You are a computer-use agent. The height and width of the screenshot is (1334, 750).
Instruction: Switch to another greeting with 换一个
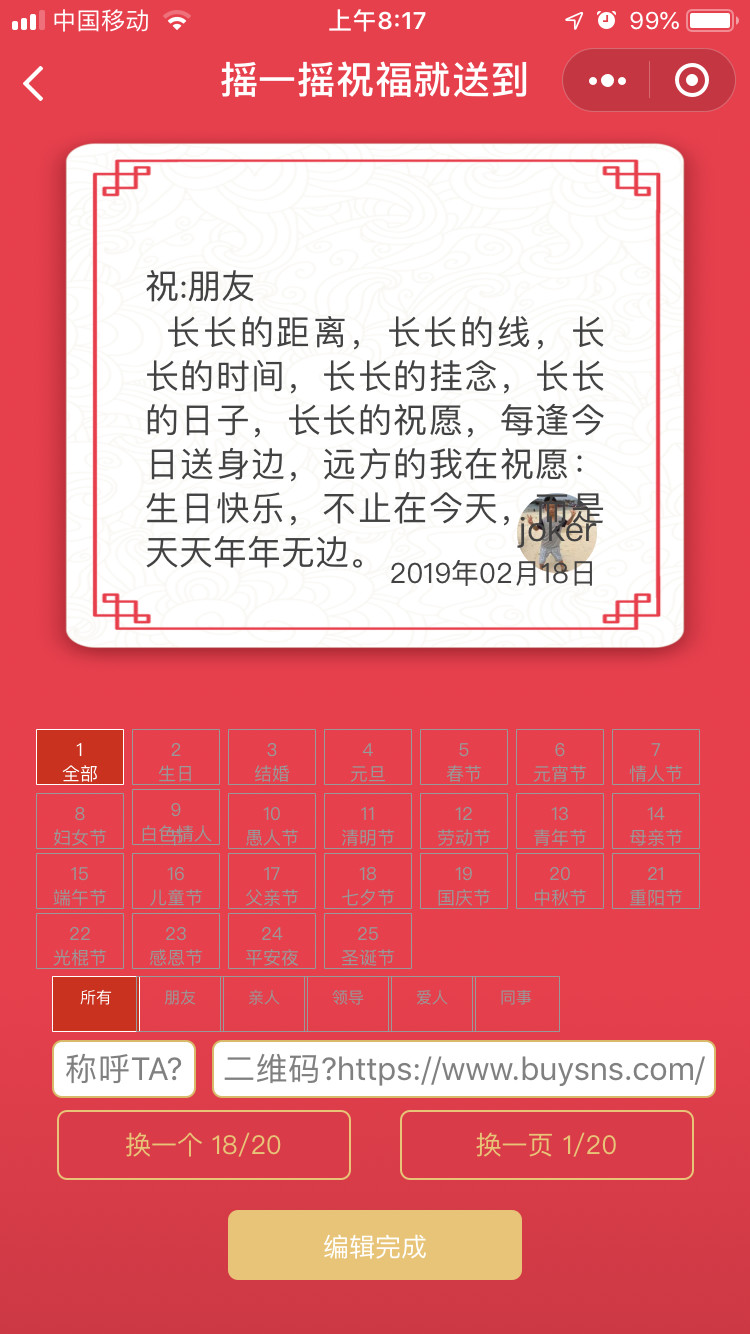204,1145
